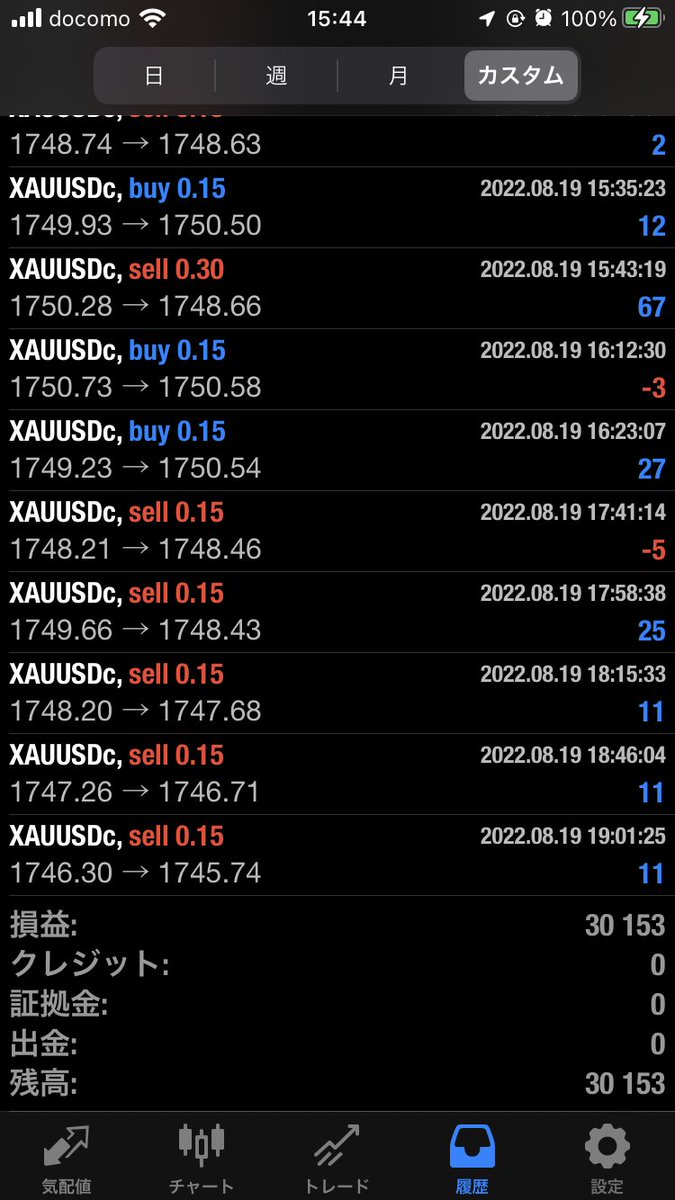Tap the sell trade closed at 17:58:38
Image resolution: width=675 pixels, height=1200 pixels.
tap(337, 612)
